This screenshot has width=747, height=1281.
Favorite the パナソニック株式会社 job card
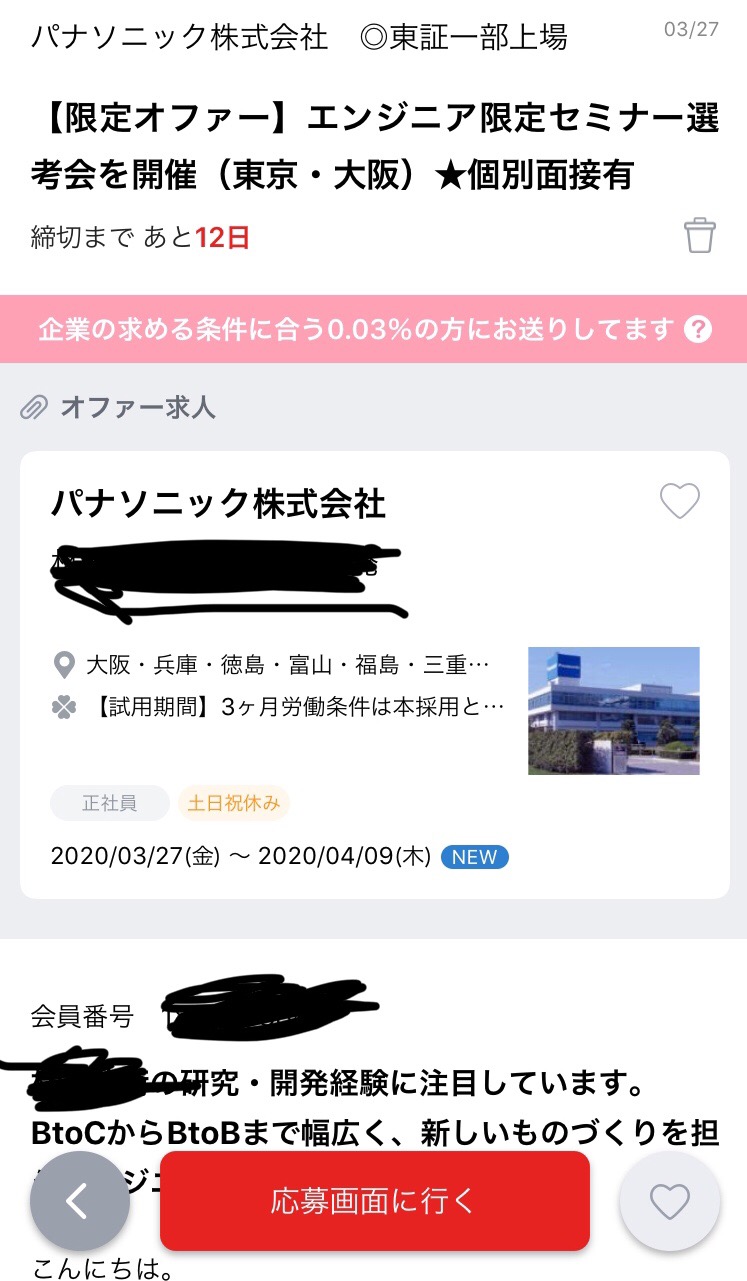pos(680,501)
